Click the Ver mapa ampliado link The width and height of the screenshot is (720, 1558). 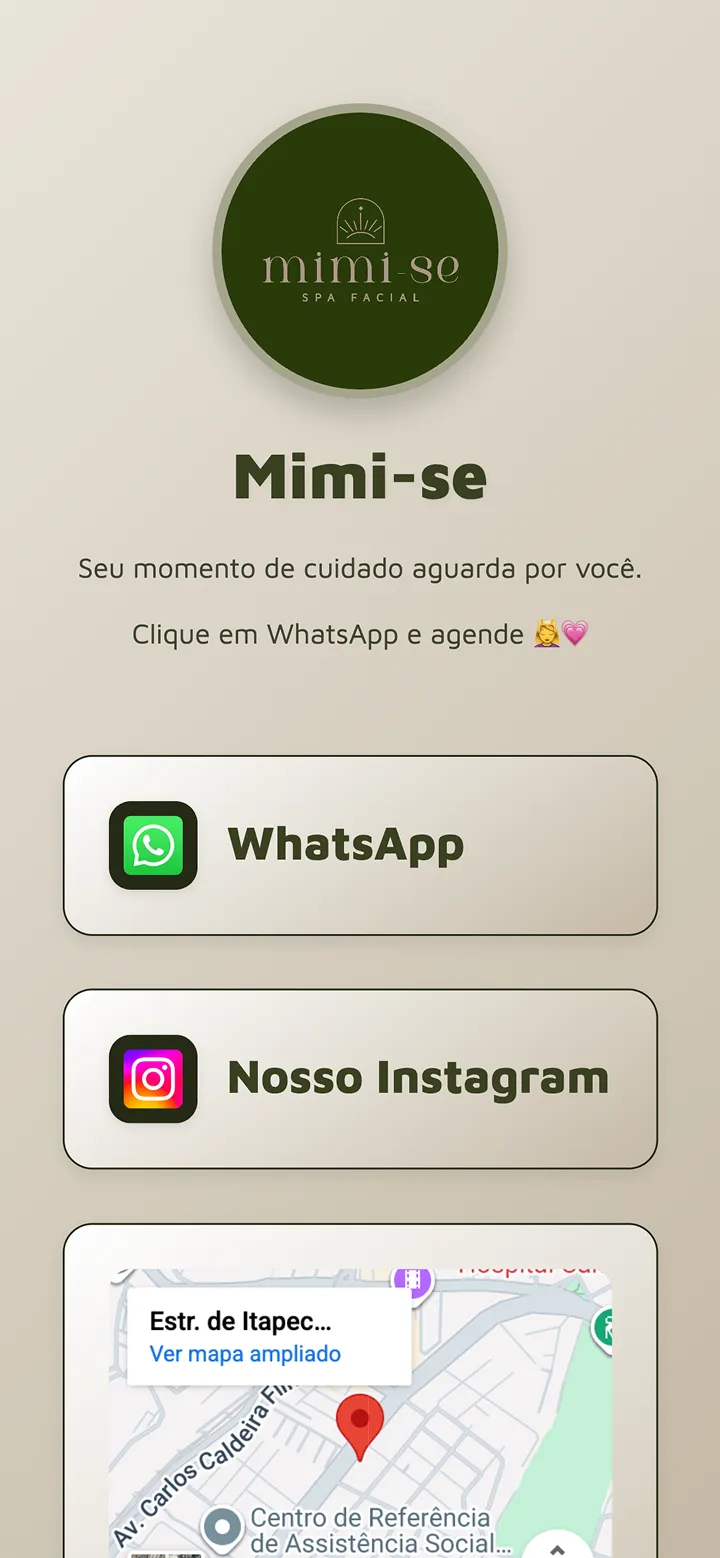[244, 1353]
